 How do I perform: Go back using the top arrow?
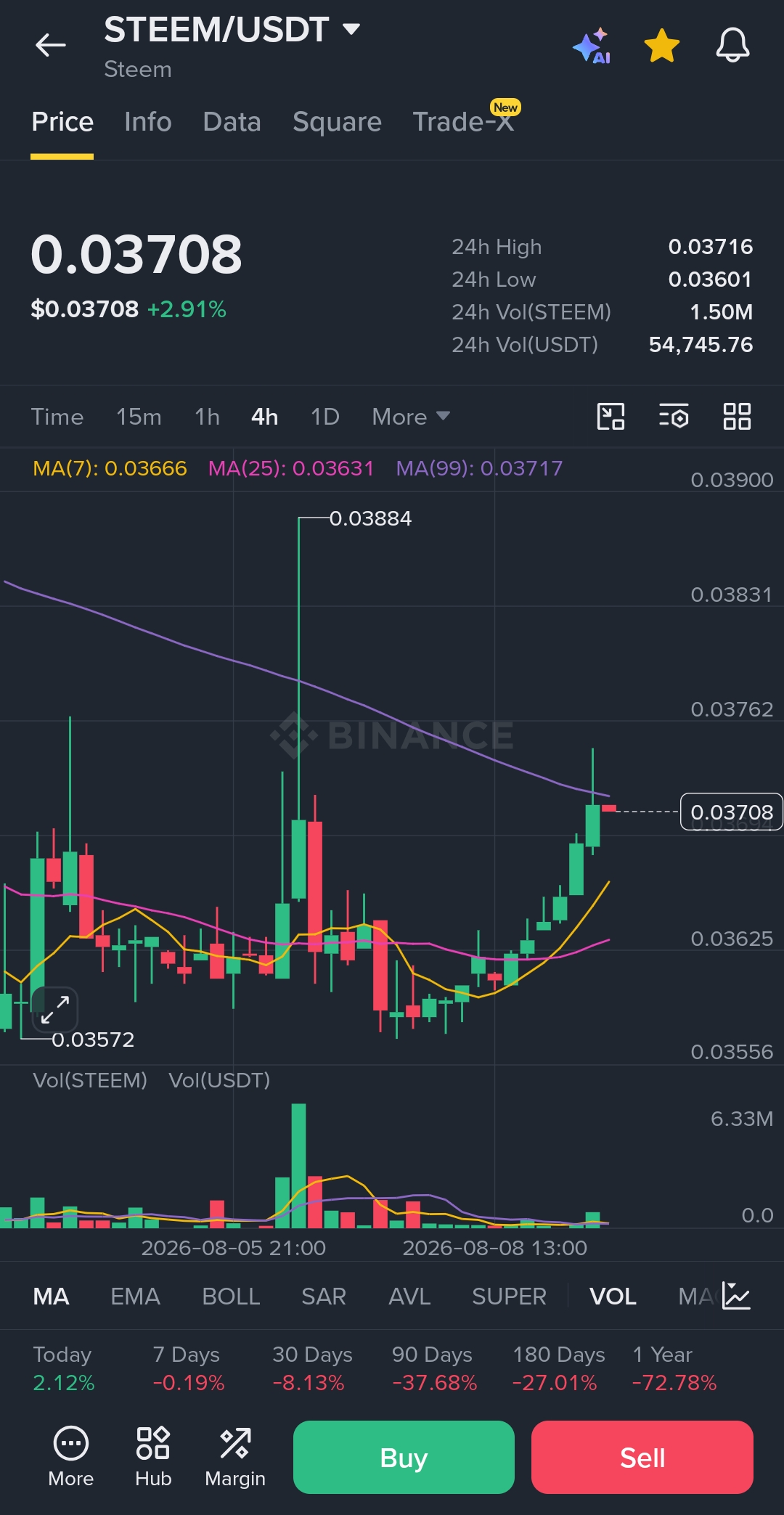point(50,45)
